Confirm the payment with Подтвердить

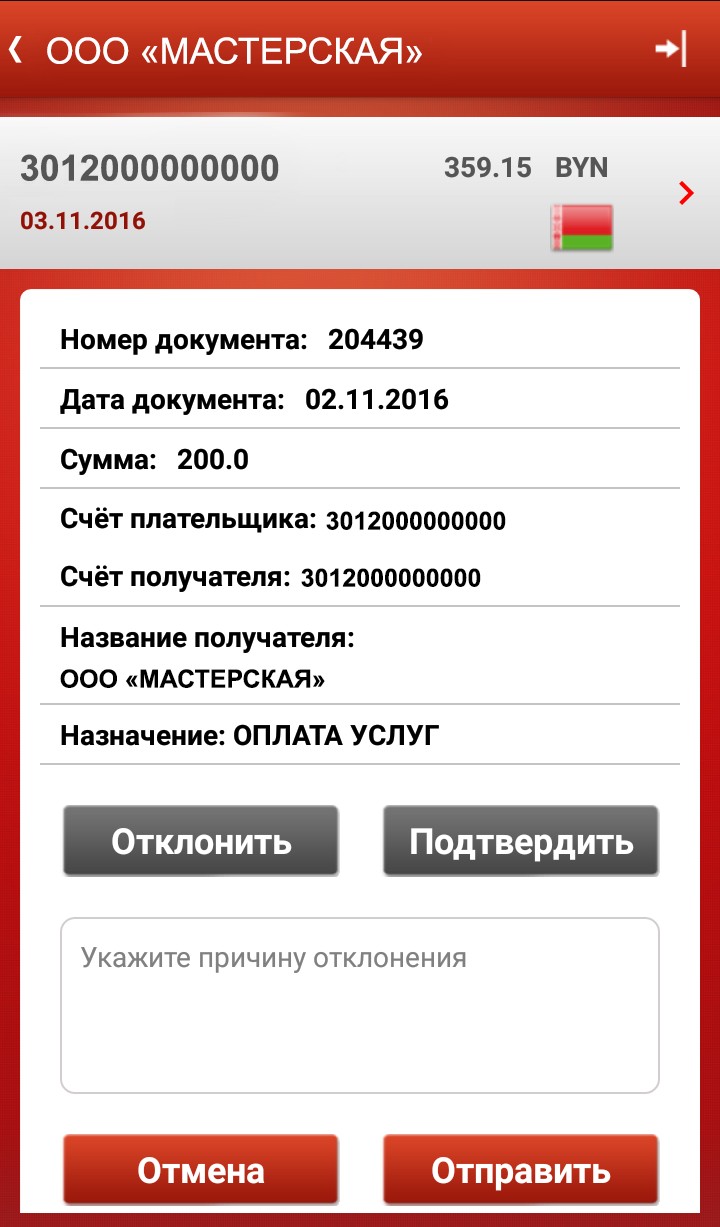tap(521, 841)
